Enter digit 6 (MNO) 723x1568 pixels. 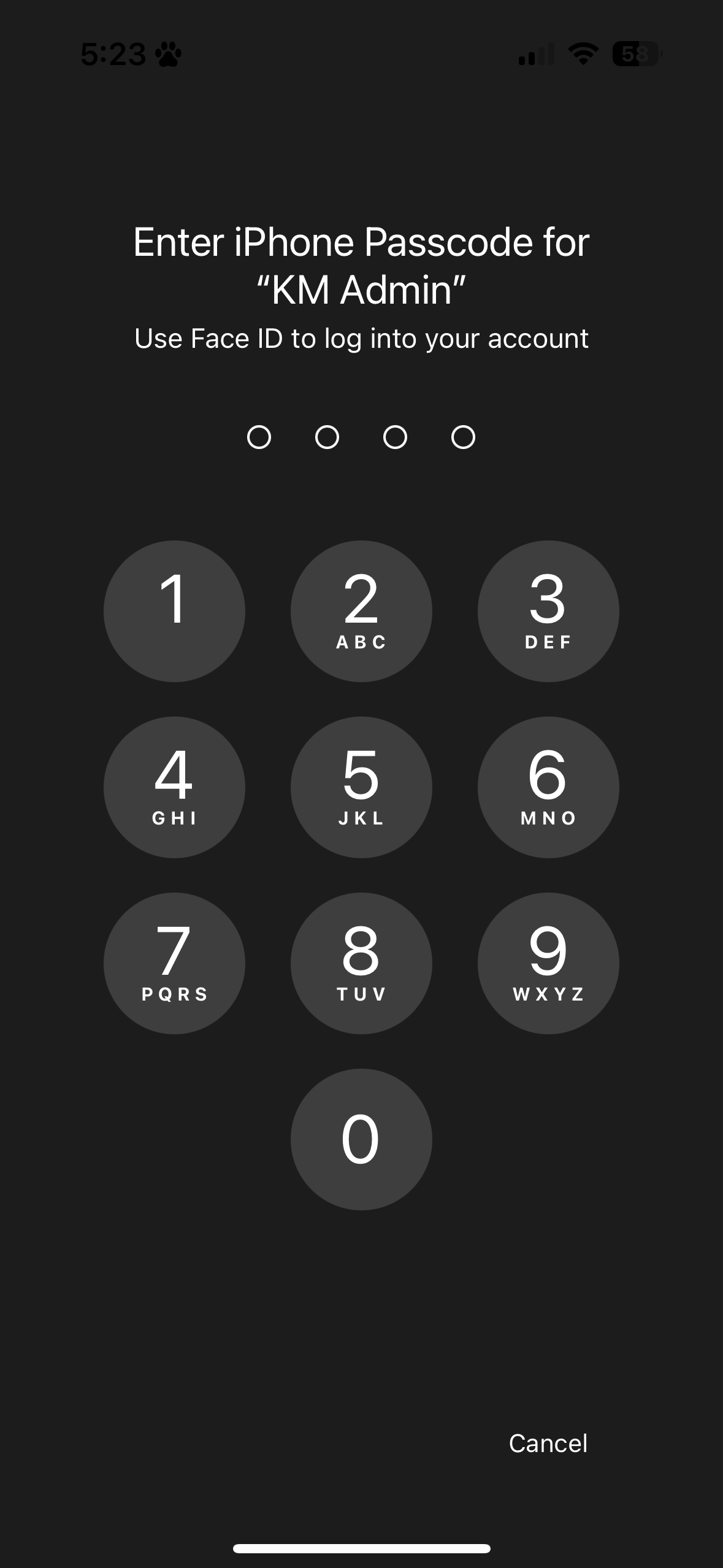click(x=548, y=787)
